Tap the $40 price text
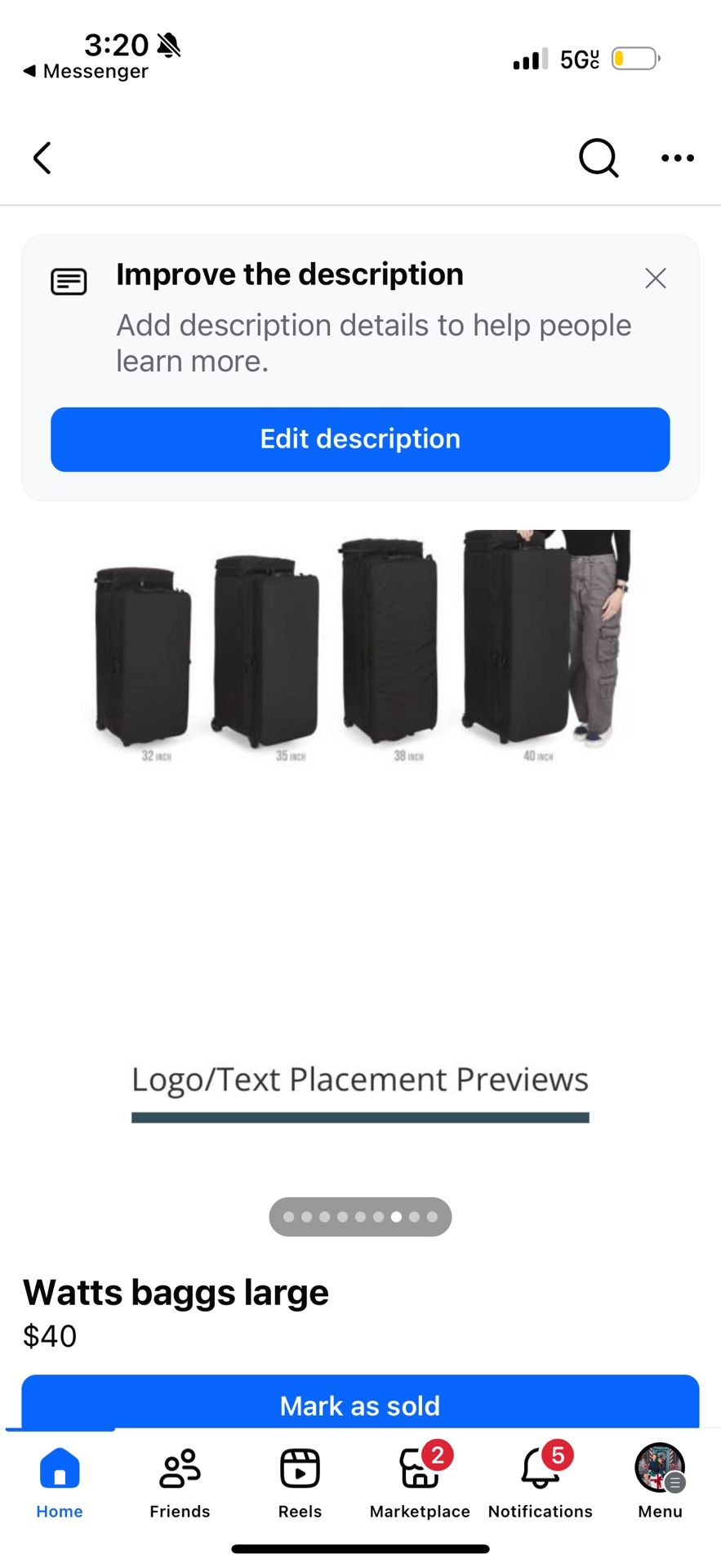The height and width of the screenshot is (1568, 721). pos(49,1335)
